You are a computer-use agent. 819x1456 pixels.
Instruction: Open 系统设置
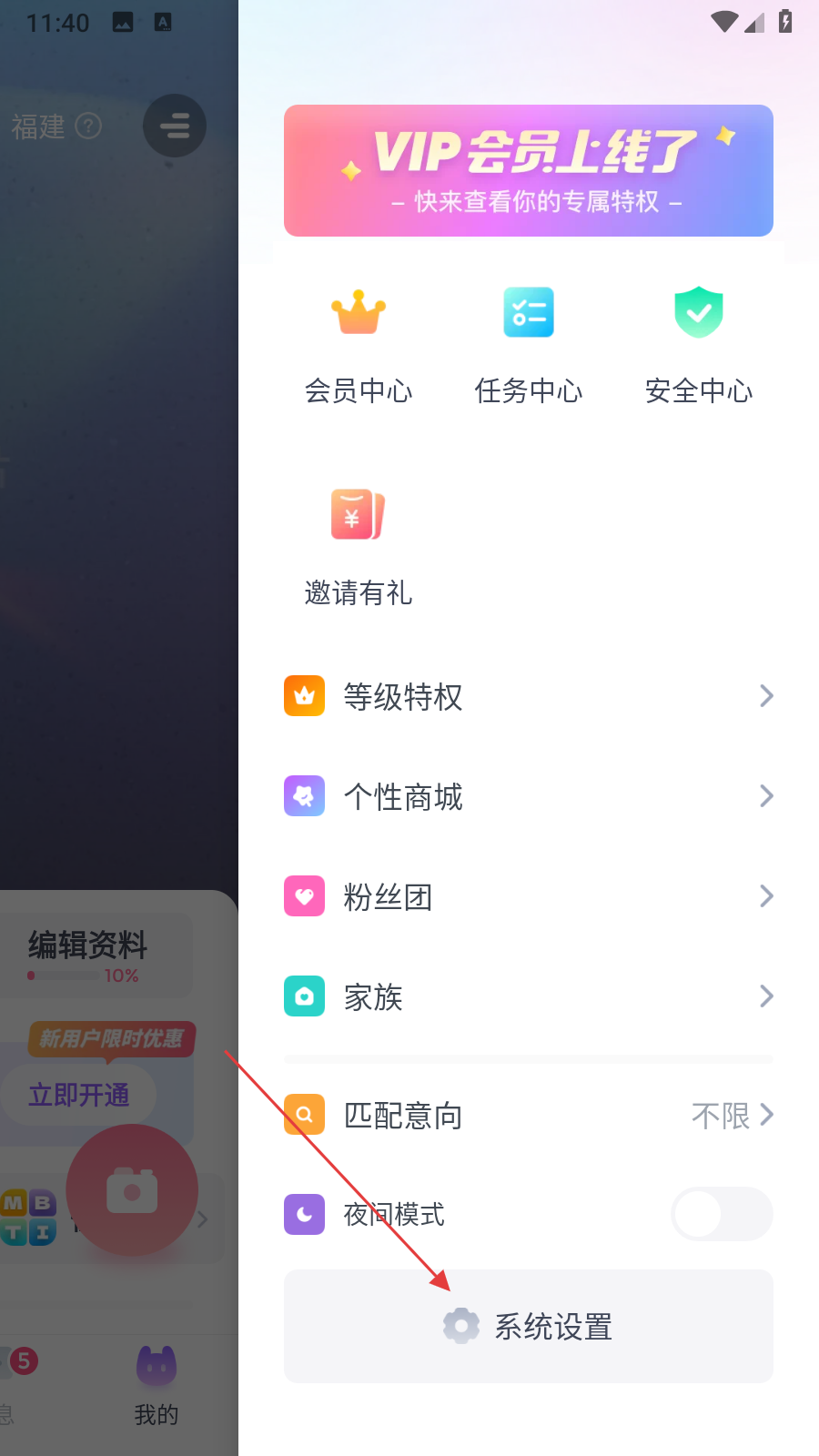tap(528, 1327)
